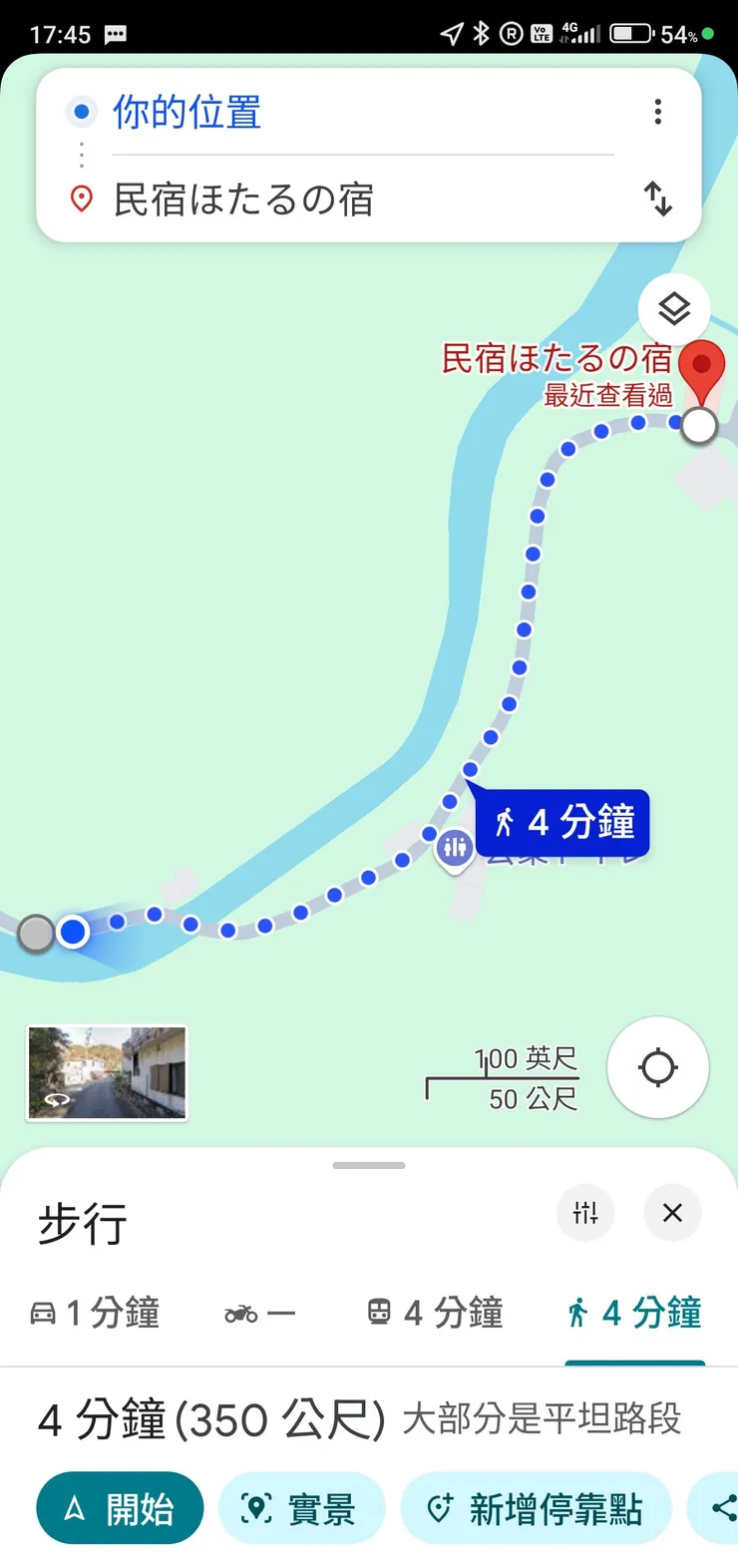The image size is (738, 1568).
Task: Open the route options menu
Action: pos(658,112)
